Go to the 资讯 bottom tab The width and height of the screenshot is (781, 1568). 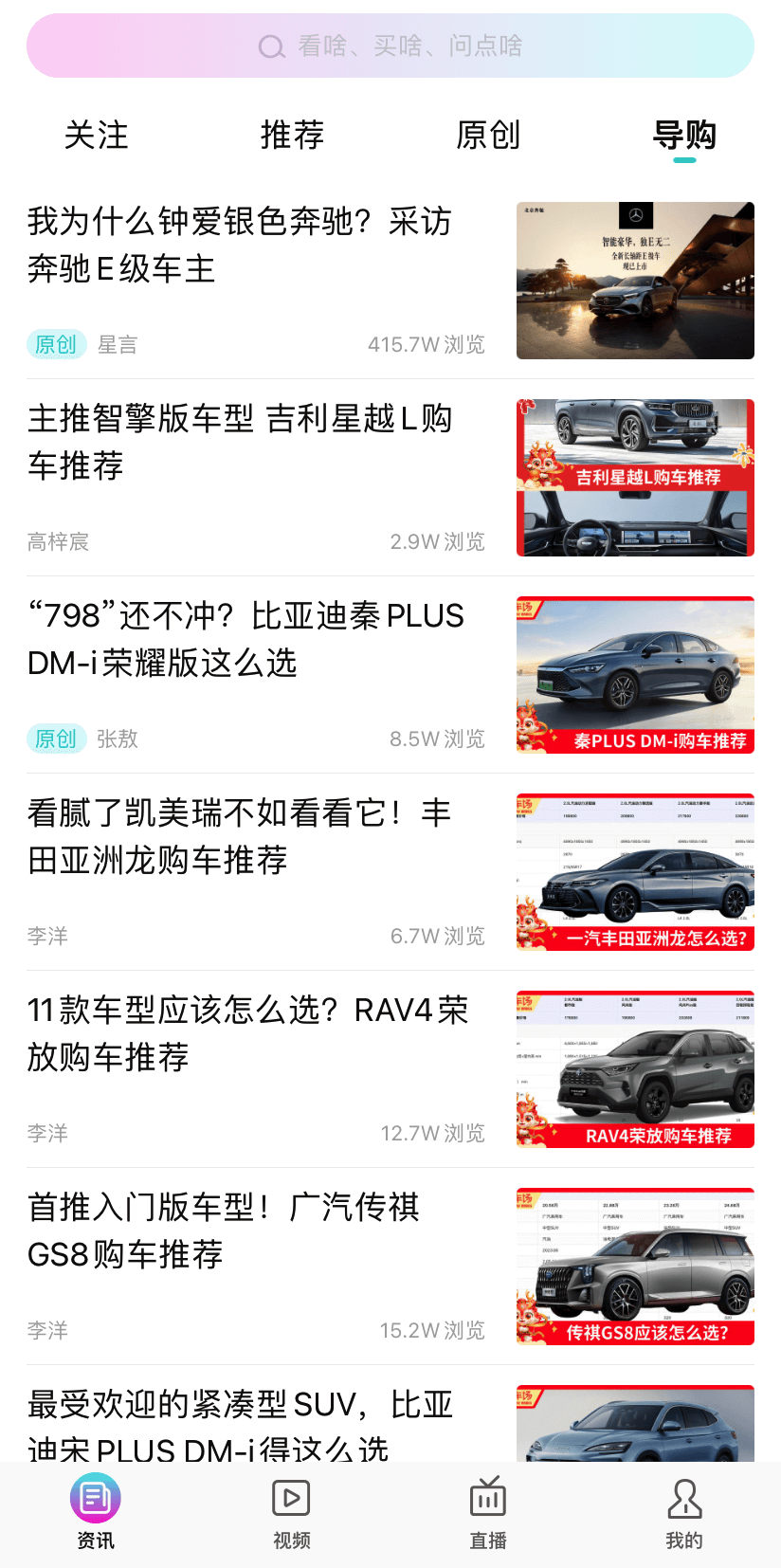point(96,1513)
